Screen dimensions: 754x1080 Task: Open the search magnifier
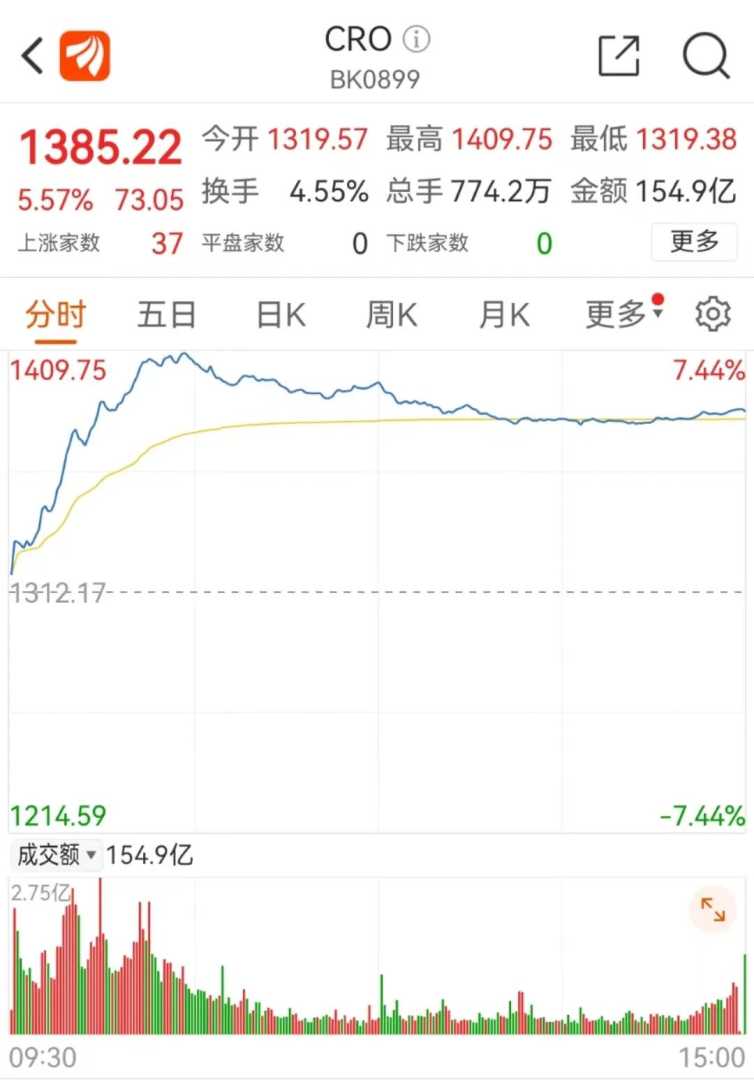coord(705,56)
